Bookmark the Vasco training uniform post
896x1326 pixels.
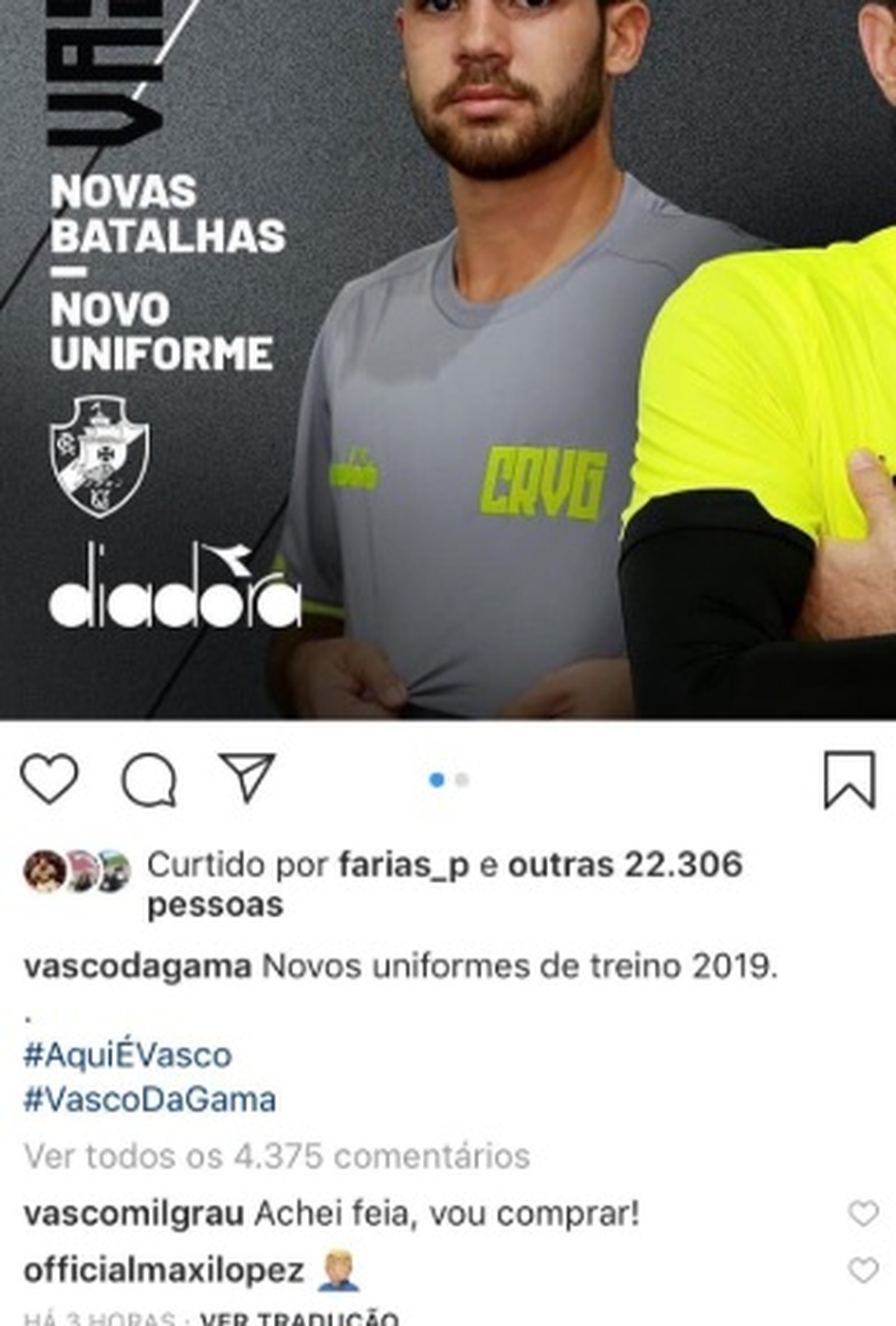point(849,780)
